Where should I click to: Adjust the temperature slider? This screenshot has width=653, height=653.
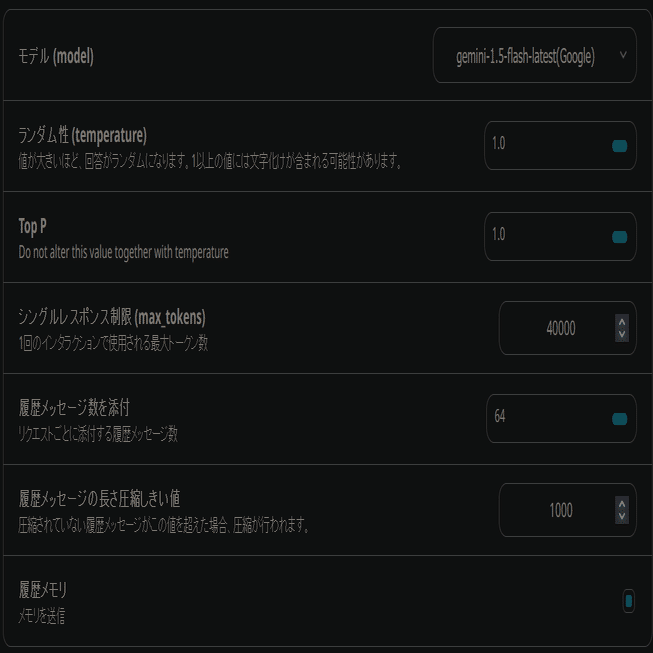pyautogui.click(x=619, y=146)
